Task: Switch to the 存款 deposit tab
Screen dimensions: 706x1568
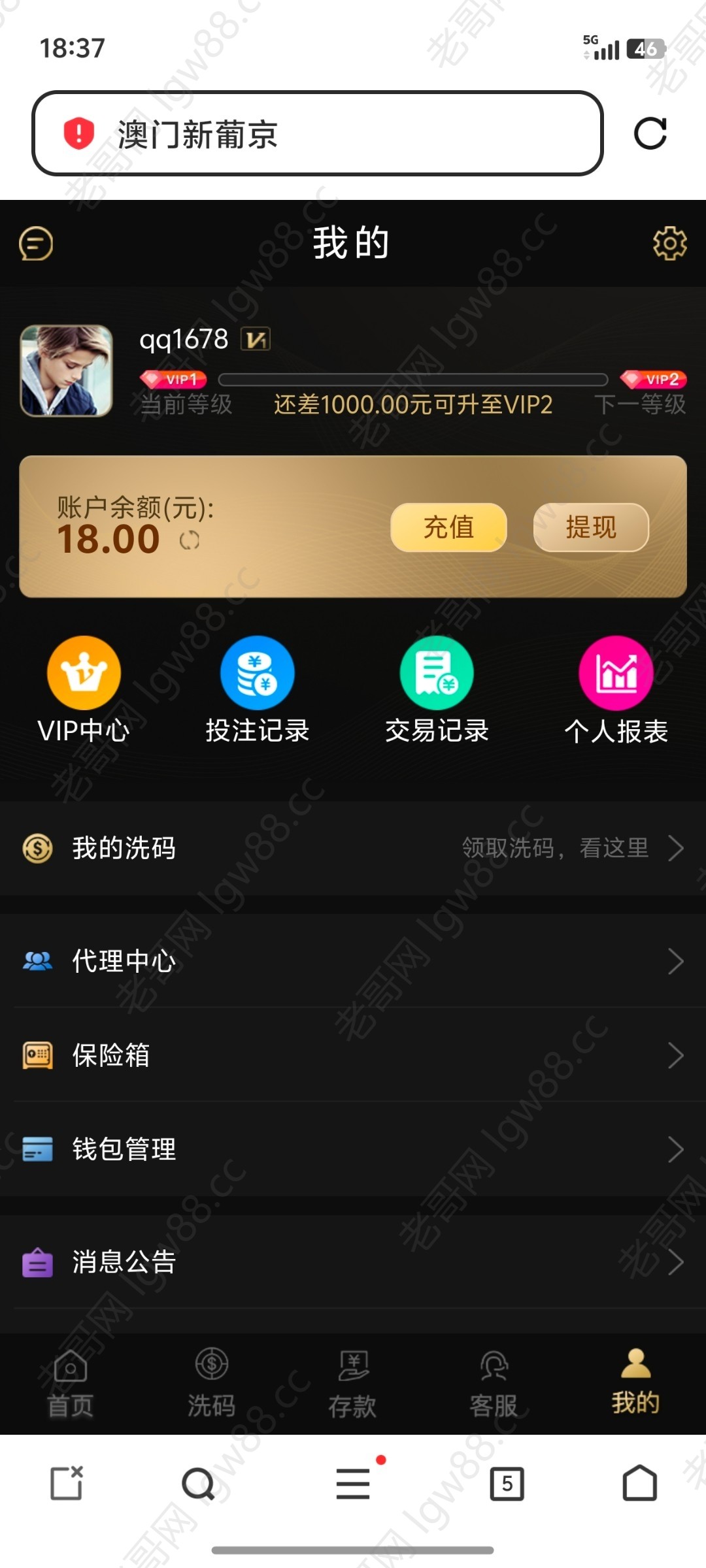Action: click(353, 1384)
